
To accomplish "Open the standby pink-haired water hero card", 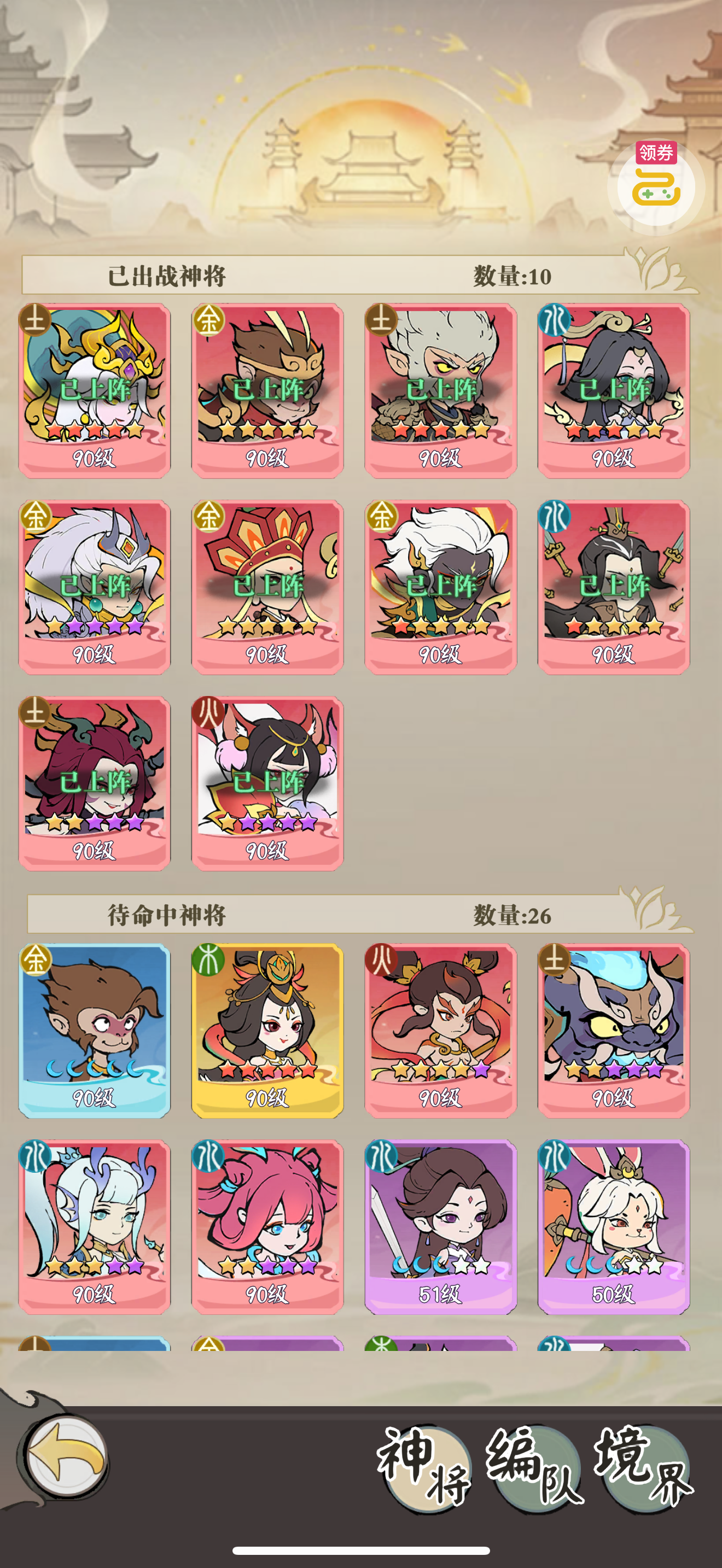I will pyautogui.click(x=267, y=1227).
